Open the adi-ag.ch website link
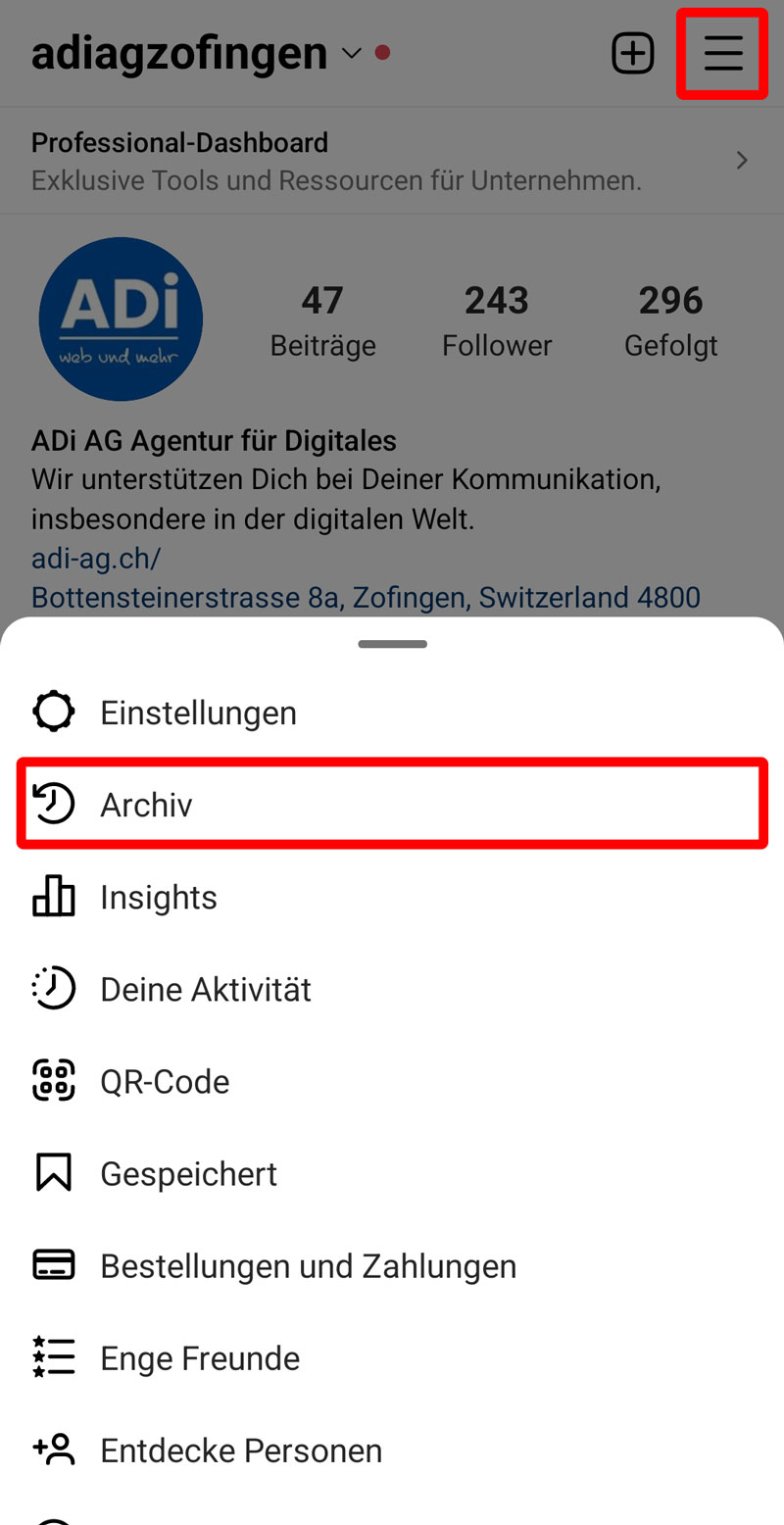The image size is (784, 1525). click(96, 559)
